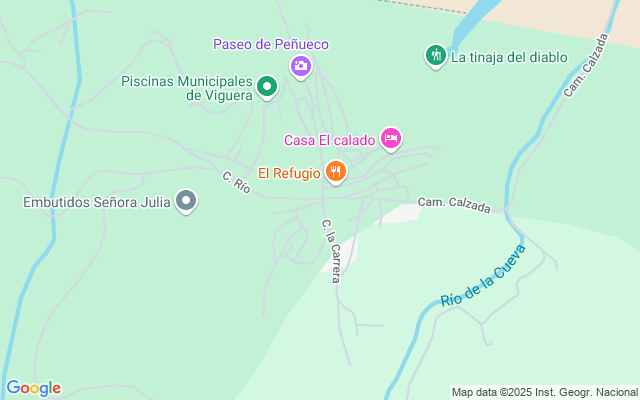Select El Refugio restaurant marker
Screen dimensions: 640x400
coord(336,173)
